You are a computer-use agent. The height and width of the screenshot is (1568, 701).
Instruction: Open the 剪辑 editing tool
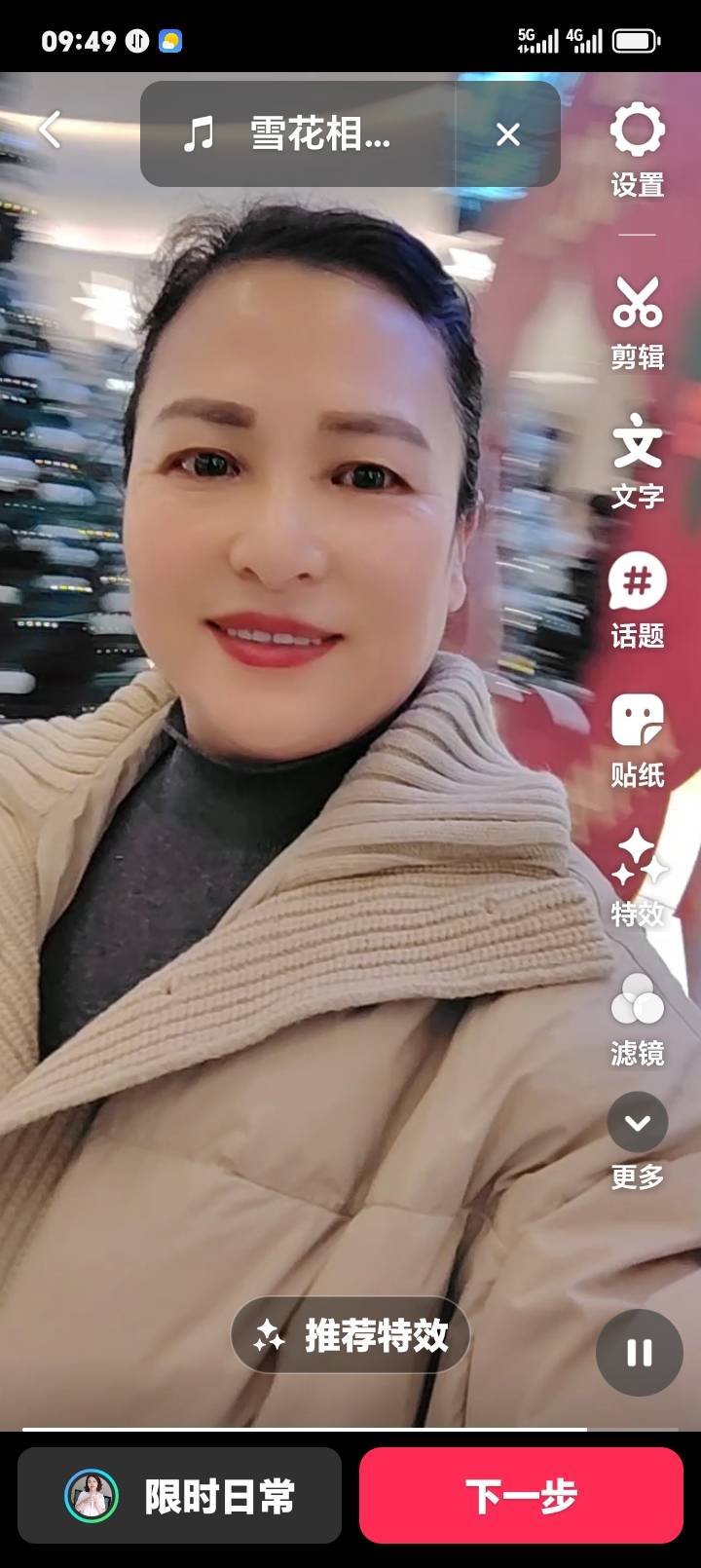pos(638,323)
